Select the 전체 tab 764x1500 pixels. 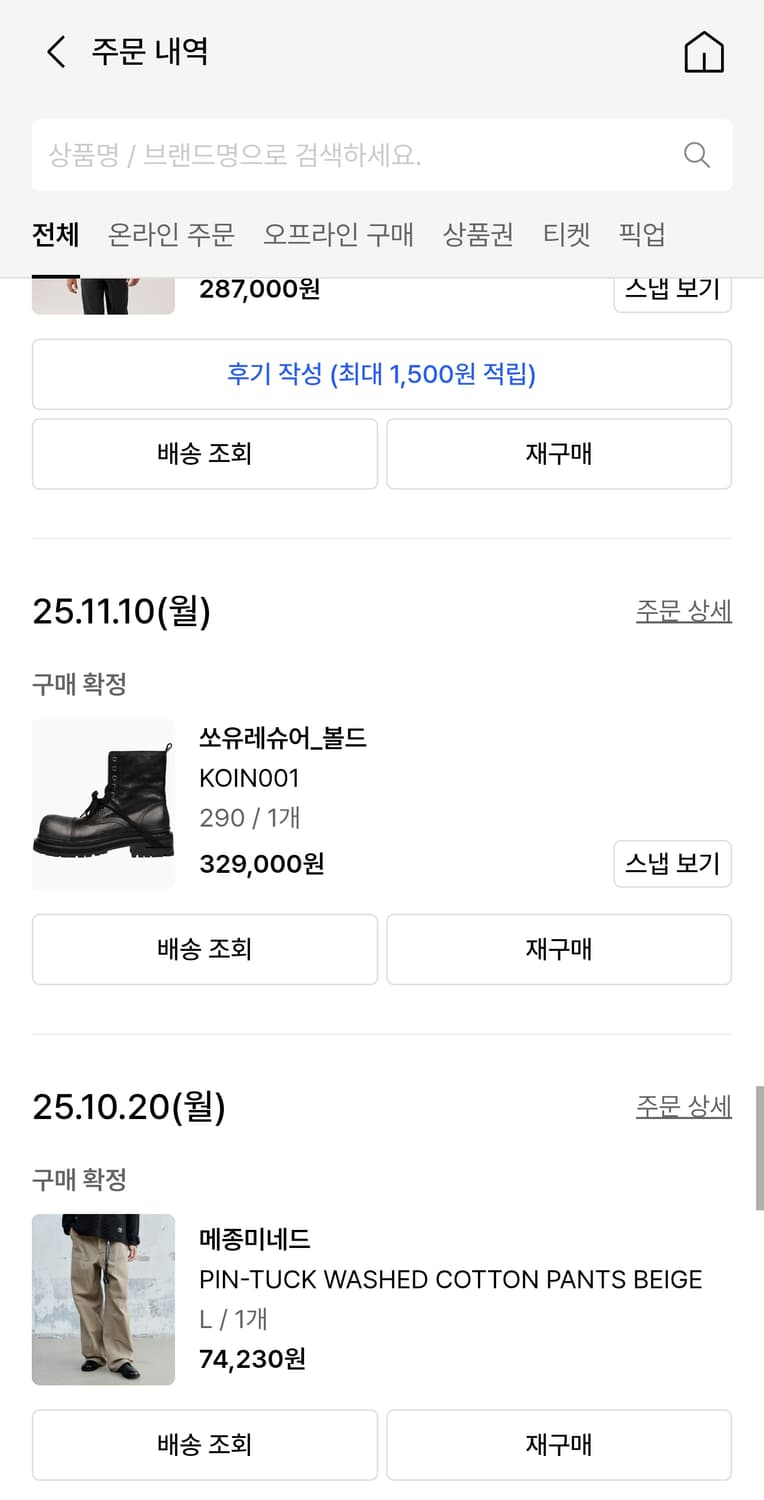click(x=55, y=234)
